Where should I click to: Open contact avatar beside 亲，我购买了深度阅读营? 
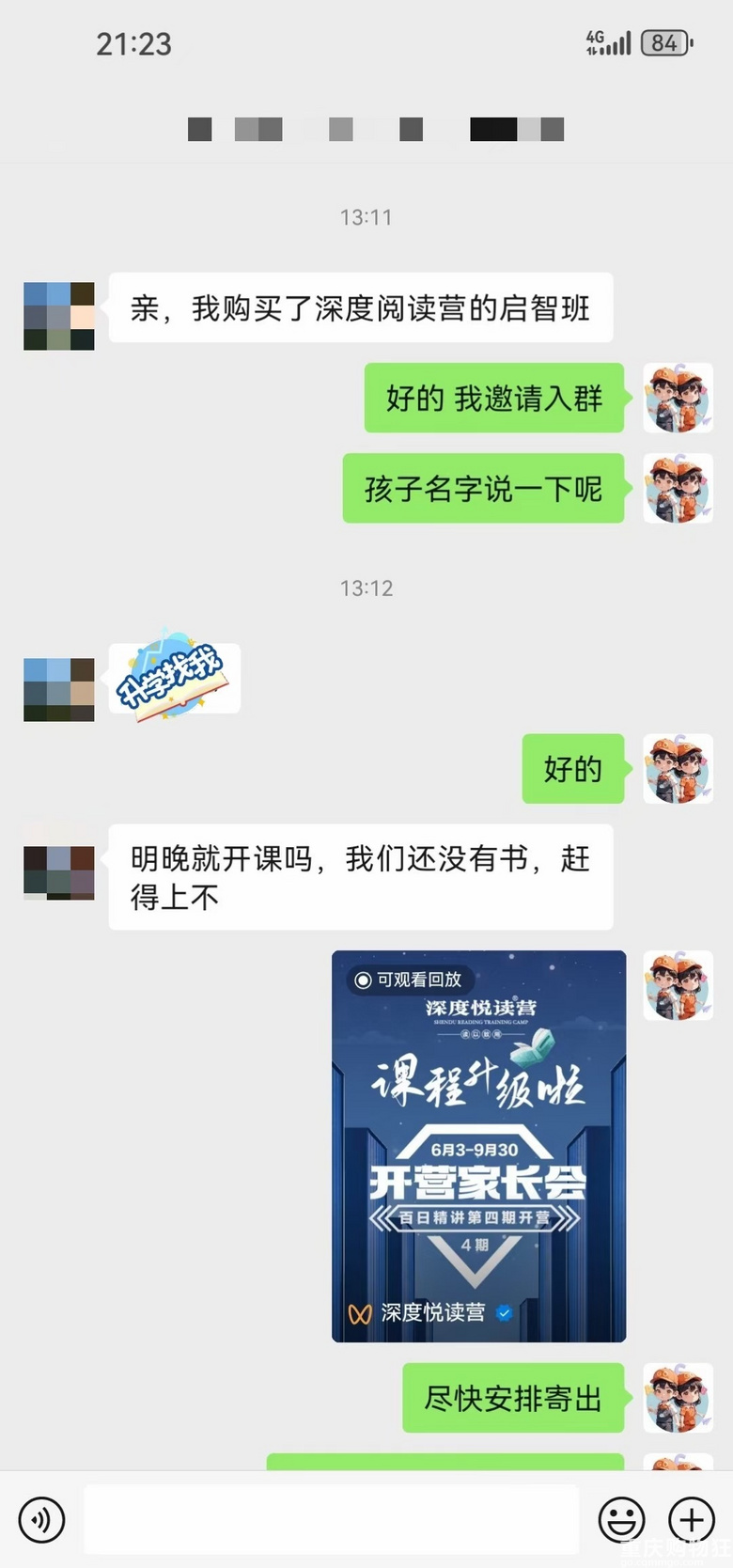coord(59,316)
